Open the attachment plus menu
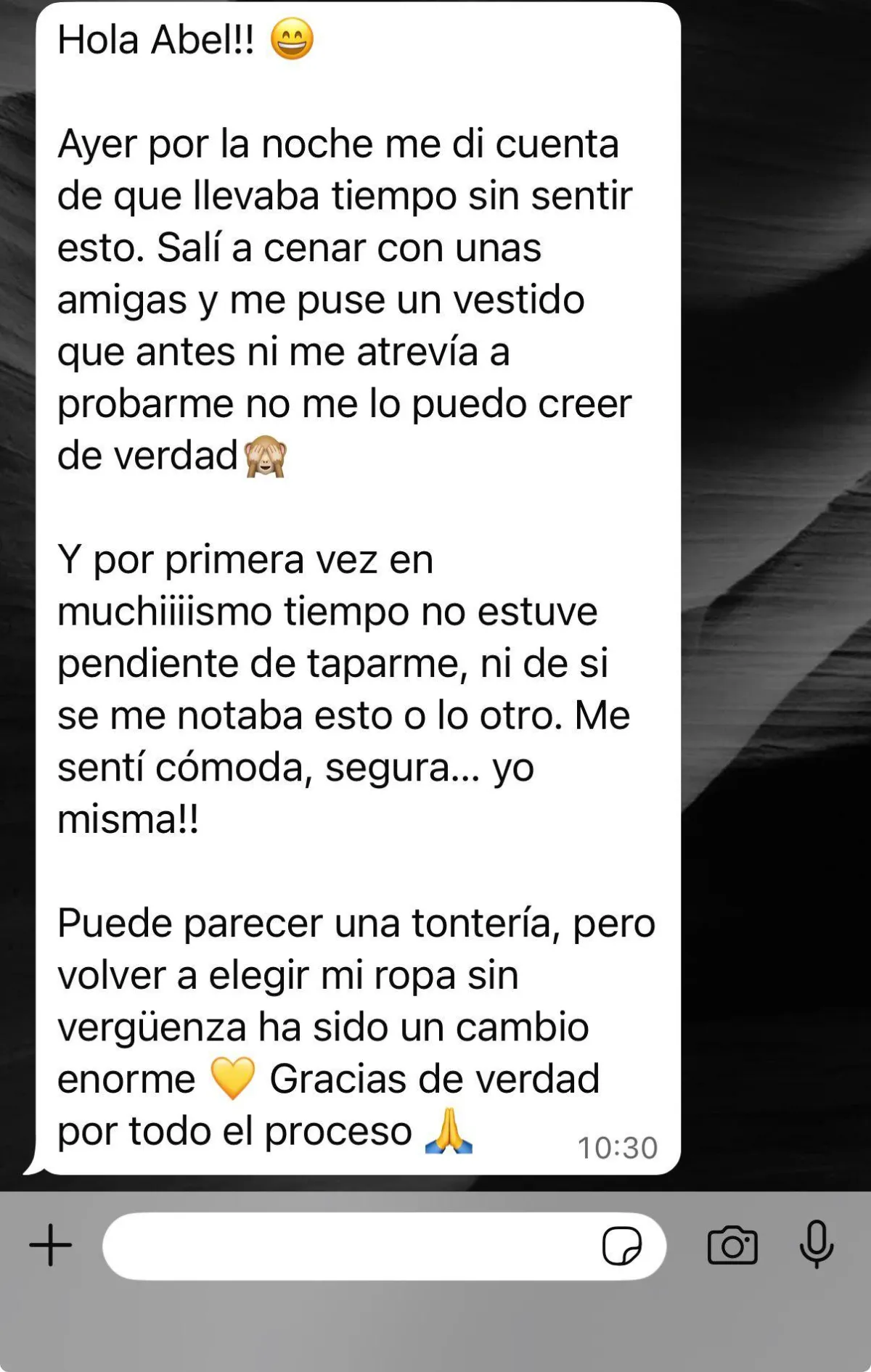 point(51,1245)
